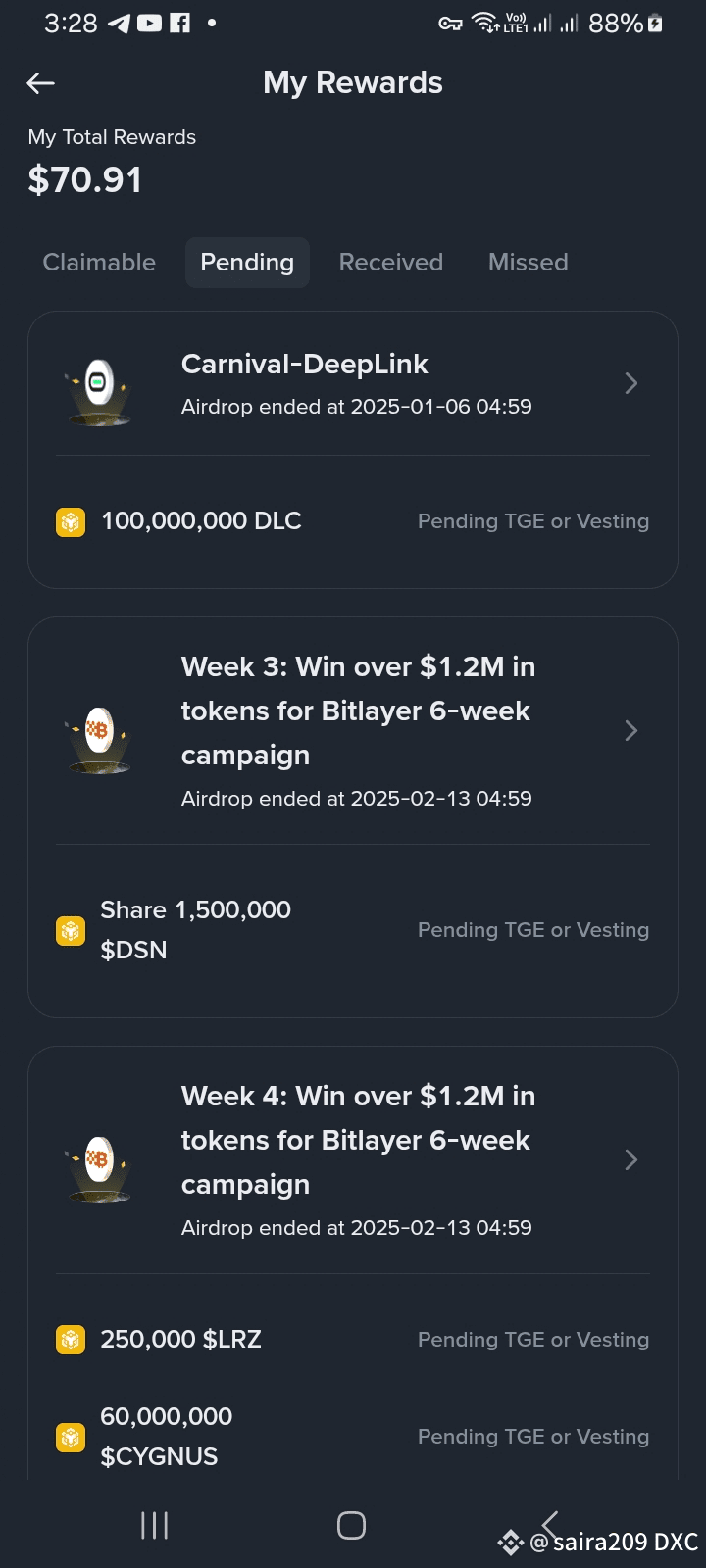Tap the system home button
Viewport: 706px width, 1568px height.
[x=351, y=1525]
